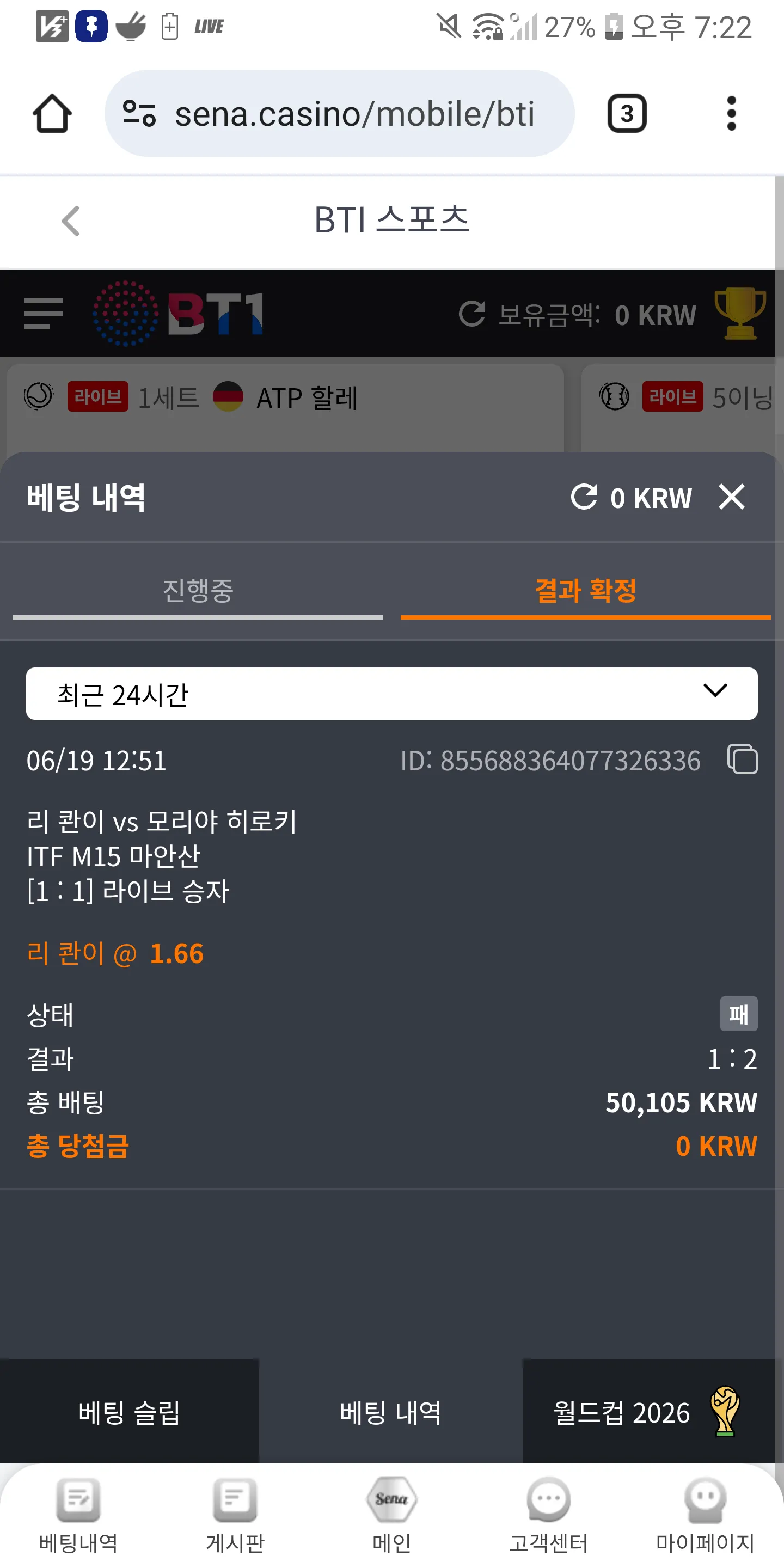Show the open browser tabs
784x1568 pixels.
(626, 113)
